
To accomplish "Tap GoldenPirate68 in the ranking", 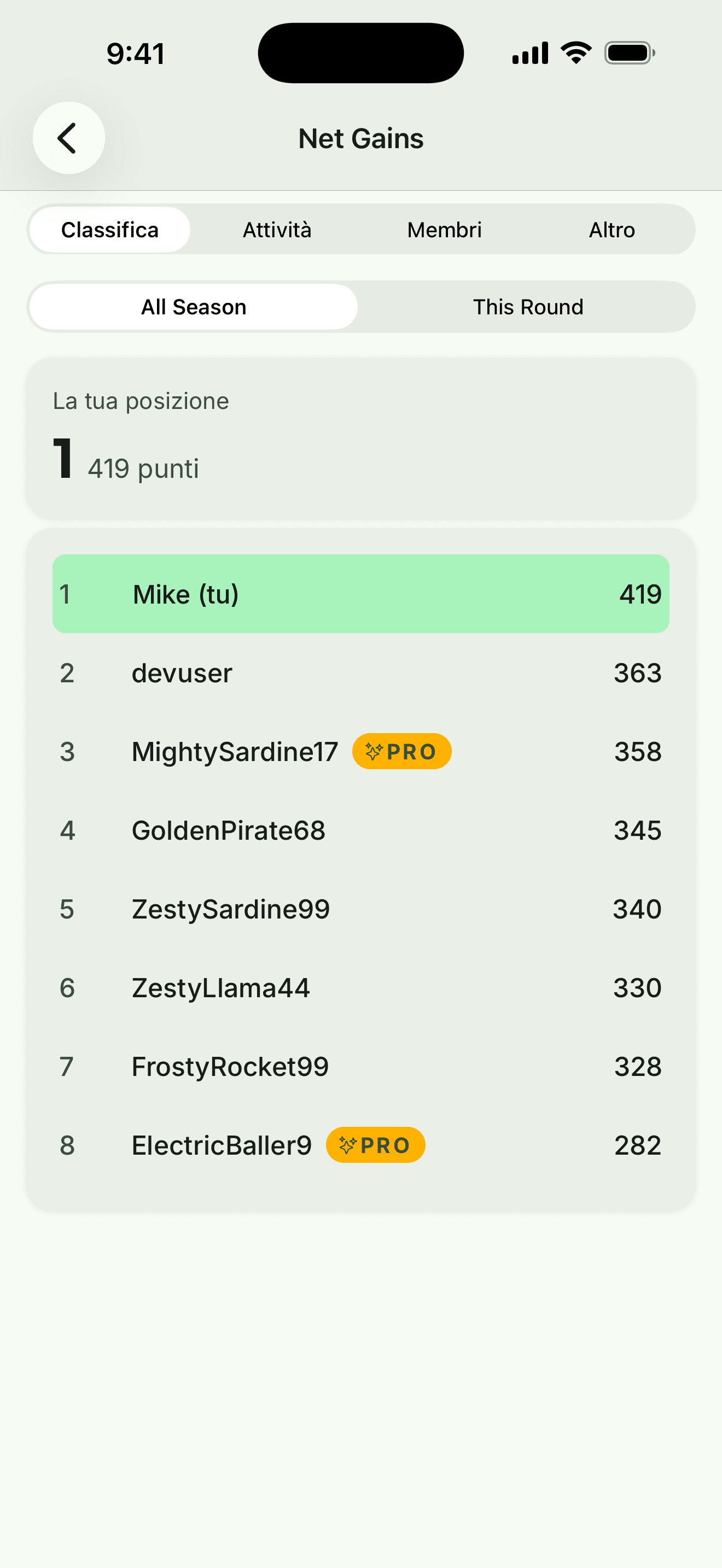I will 361,830.
